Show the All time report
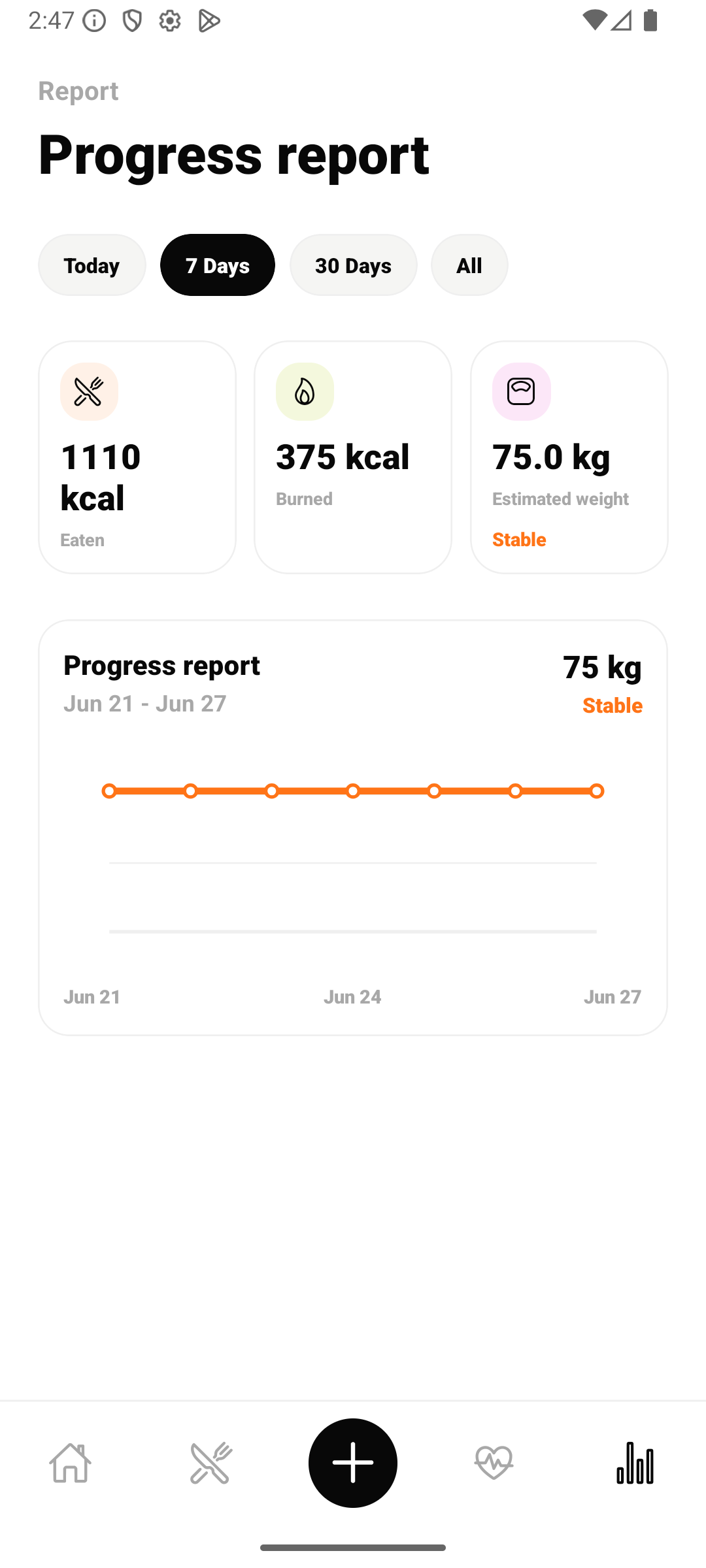Screen dimensions: 706x1568 469,265
